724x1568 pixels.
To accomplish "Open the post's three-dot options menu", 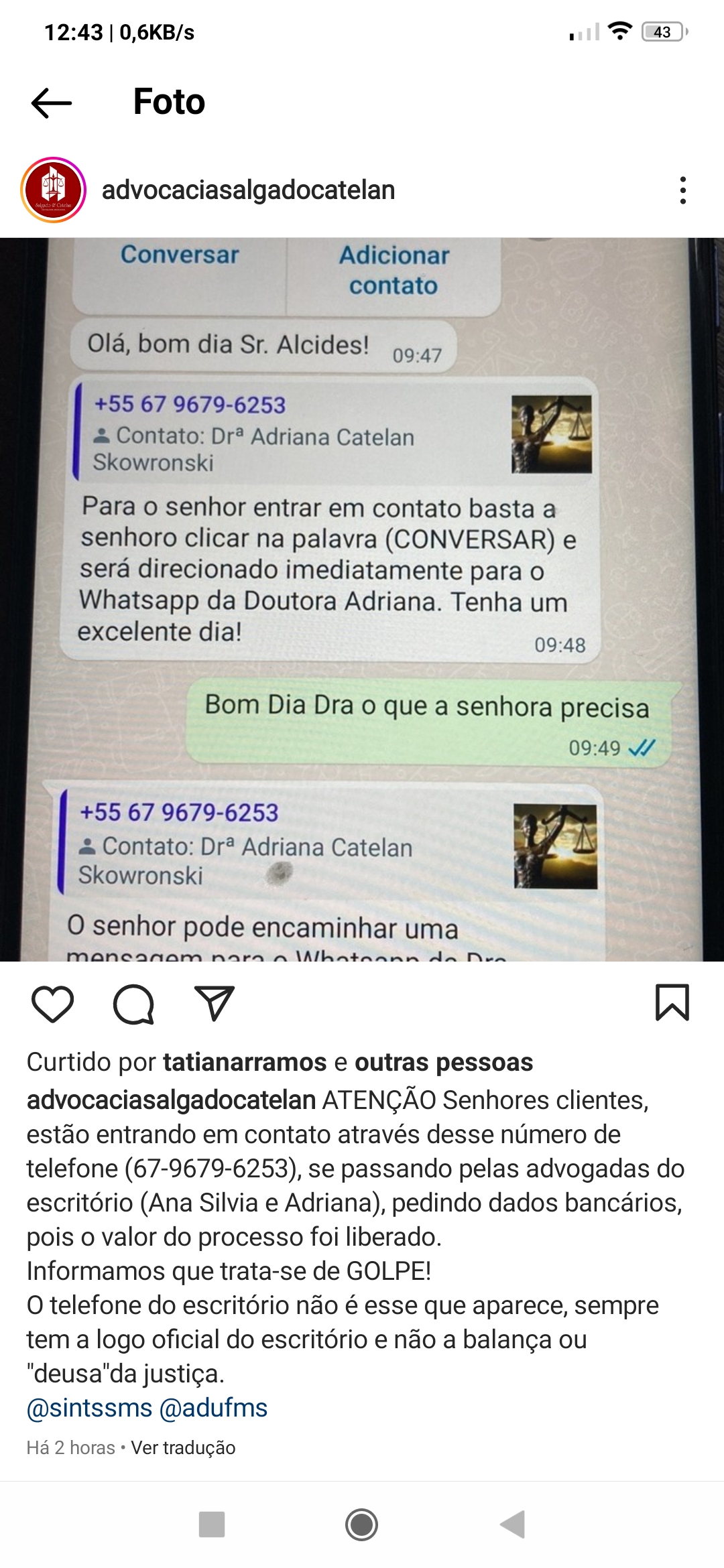I will [682, 190].
